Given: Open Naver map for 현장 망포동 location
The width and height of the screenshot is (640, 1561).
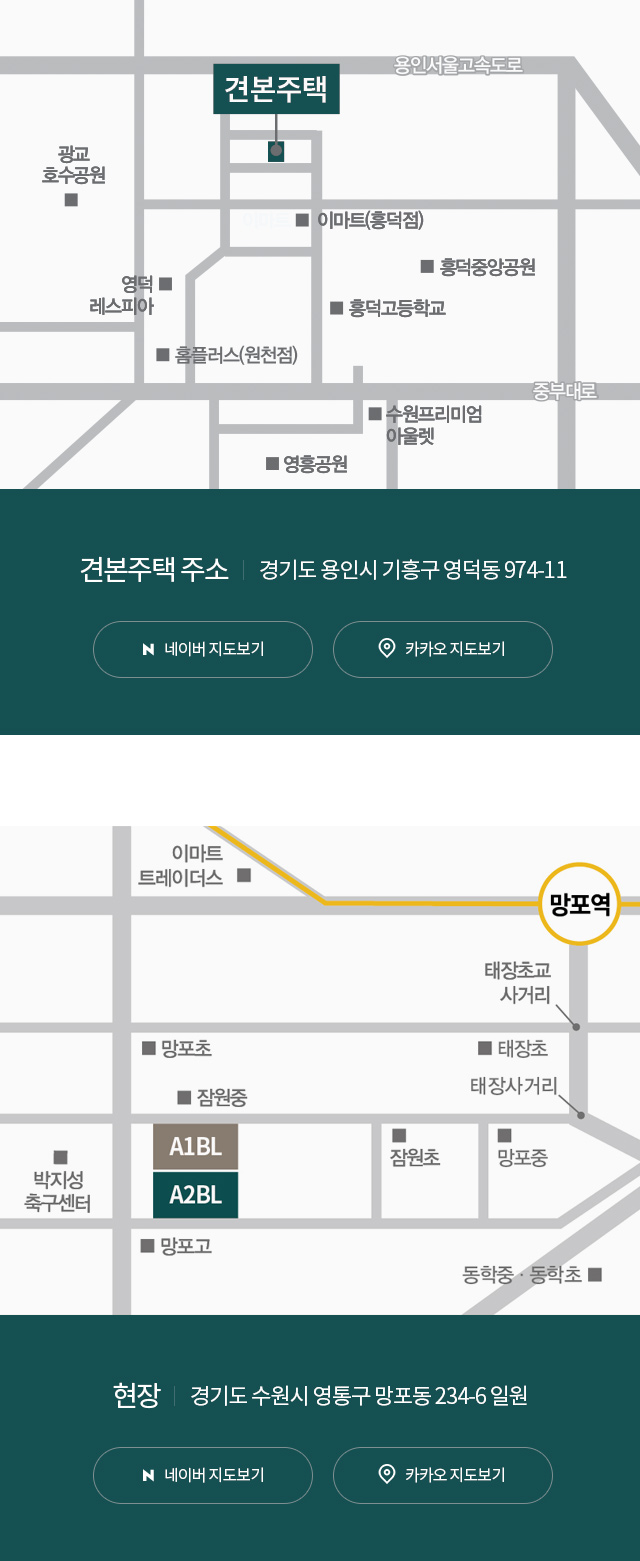Looking at the screenshot, I should (x=203, y=1475).
